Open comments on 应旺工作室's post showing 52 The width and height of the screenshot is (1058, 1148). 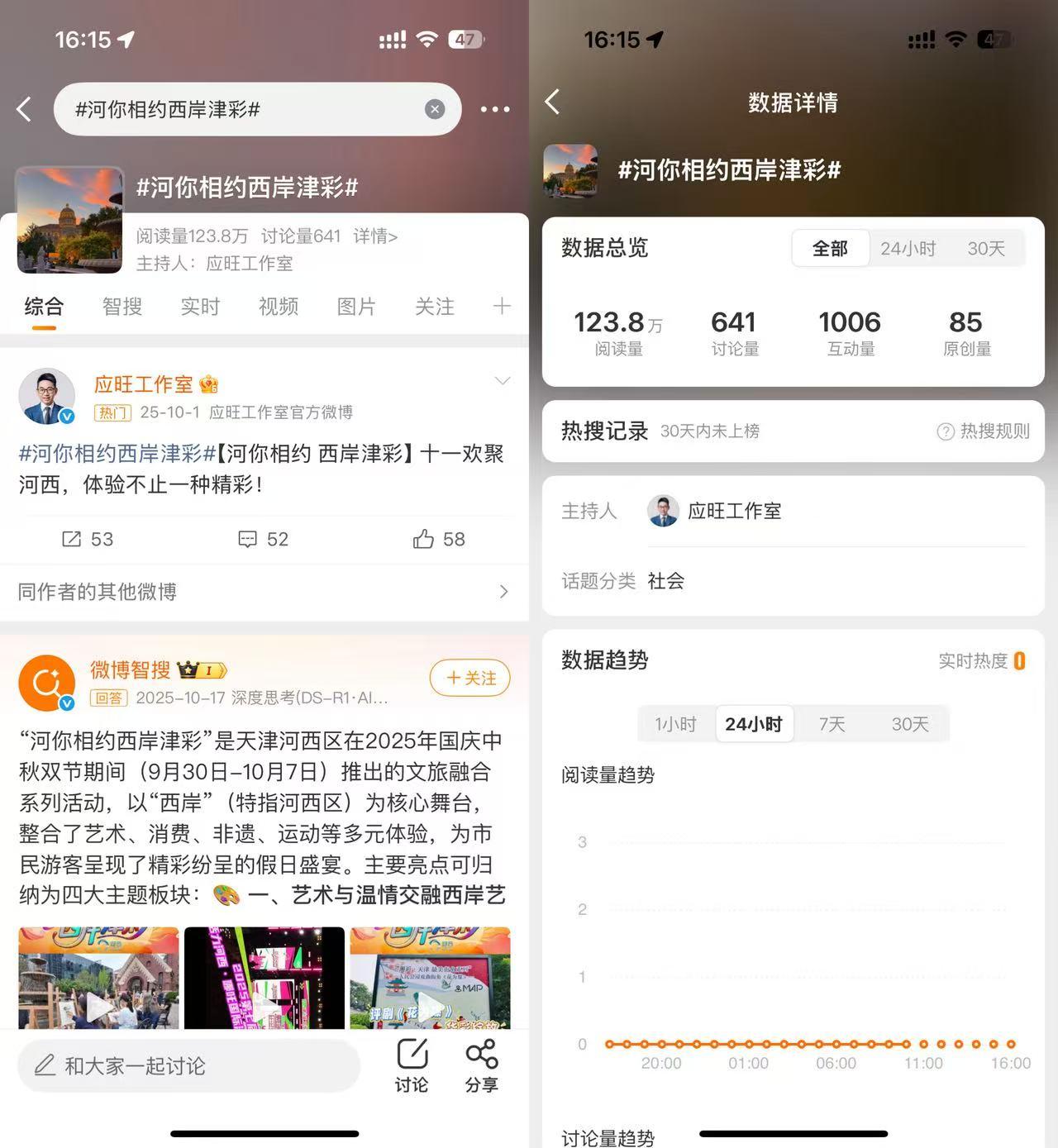click(263, 540)
